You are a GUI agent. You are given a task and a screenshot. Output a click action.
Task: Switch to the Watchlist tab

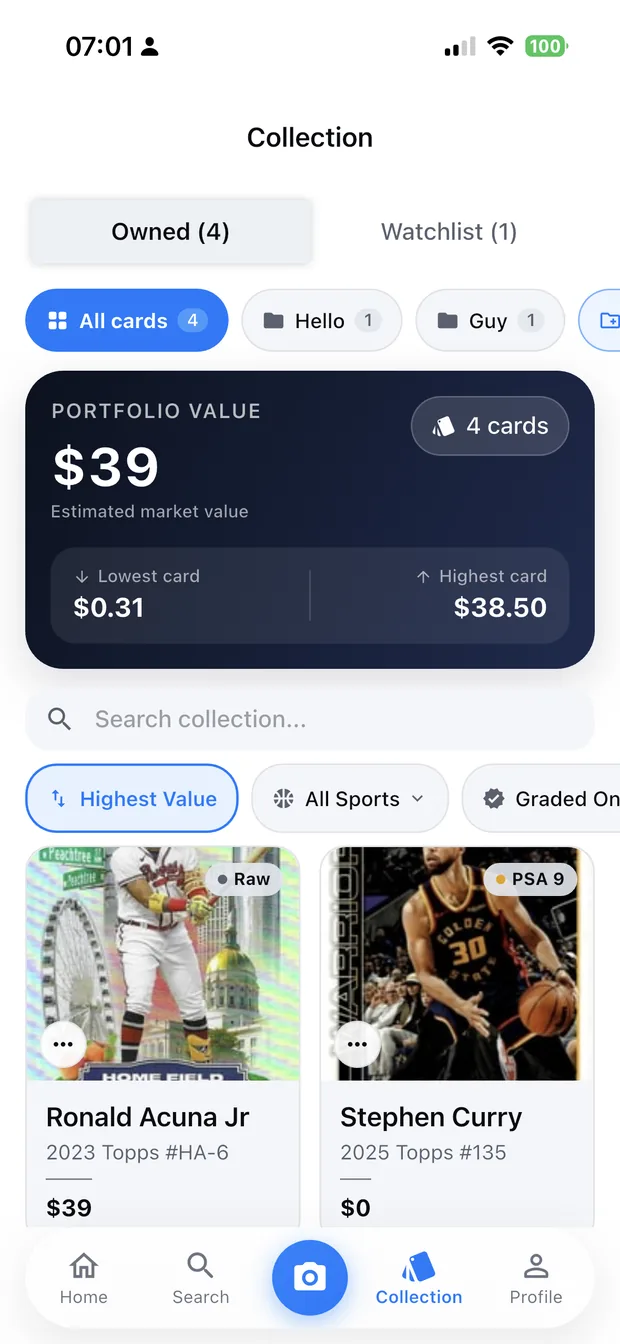[449, 232]
